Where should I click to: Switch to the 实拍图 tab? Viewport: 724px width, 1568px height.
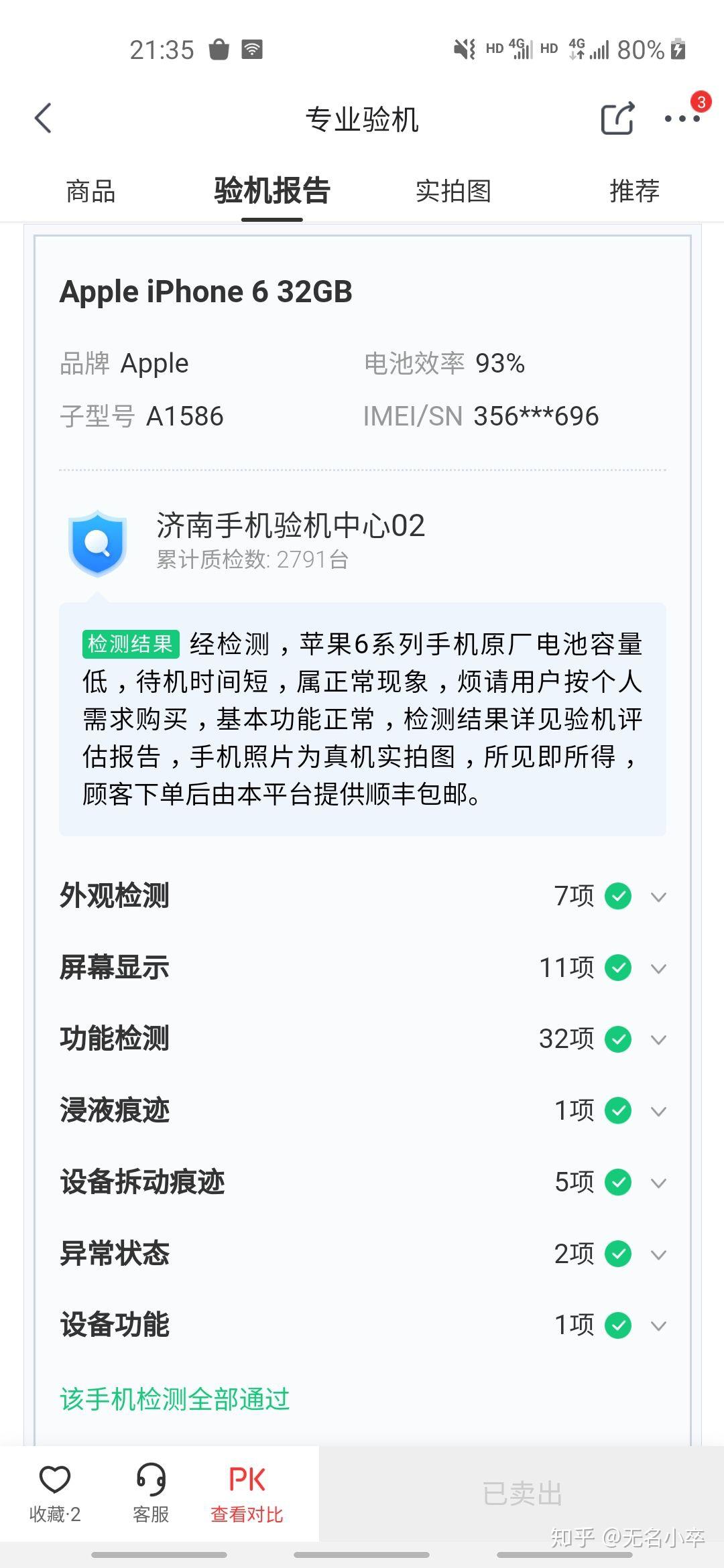[454, 192]
